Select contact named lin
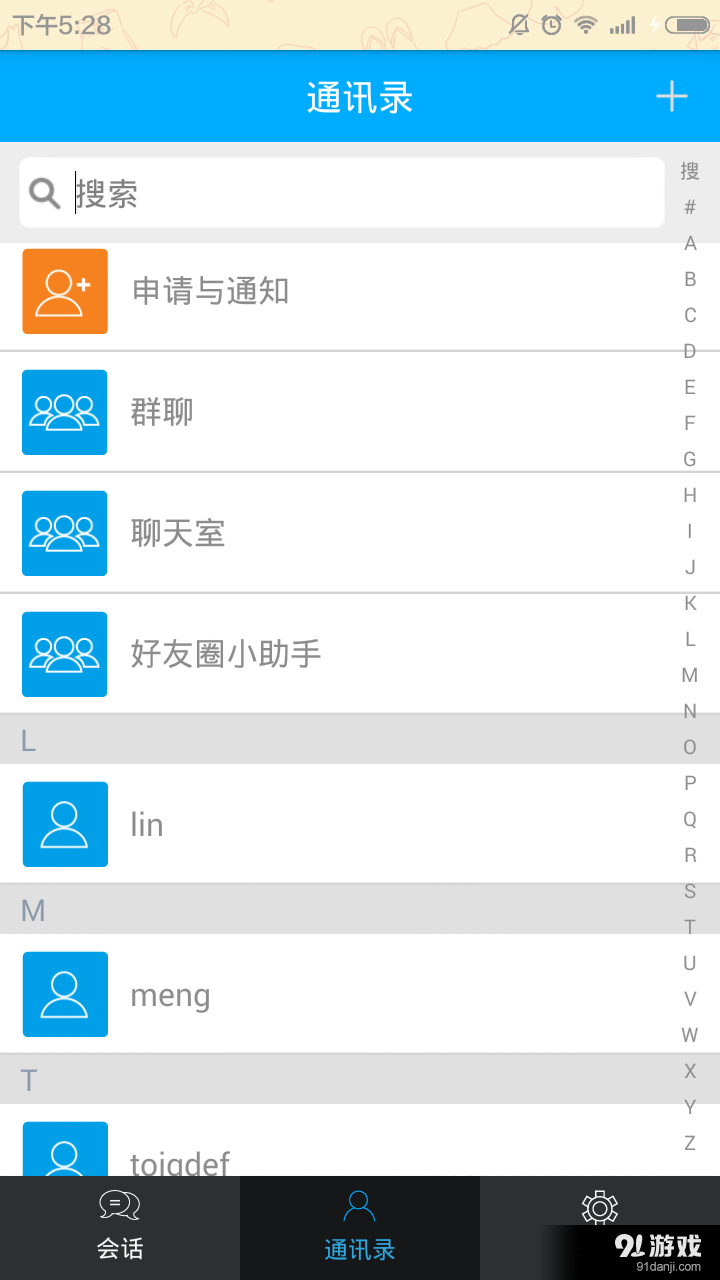 [x=146, y=824]
